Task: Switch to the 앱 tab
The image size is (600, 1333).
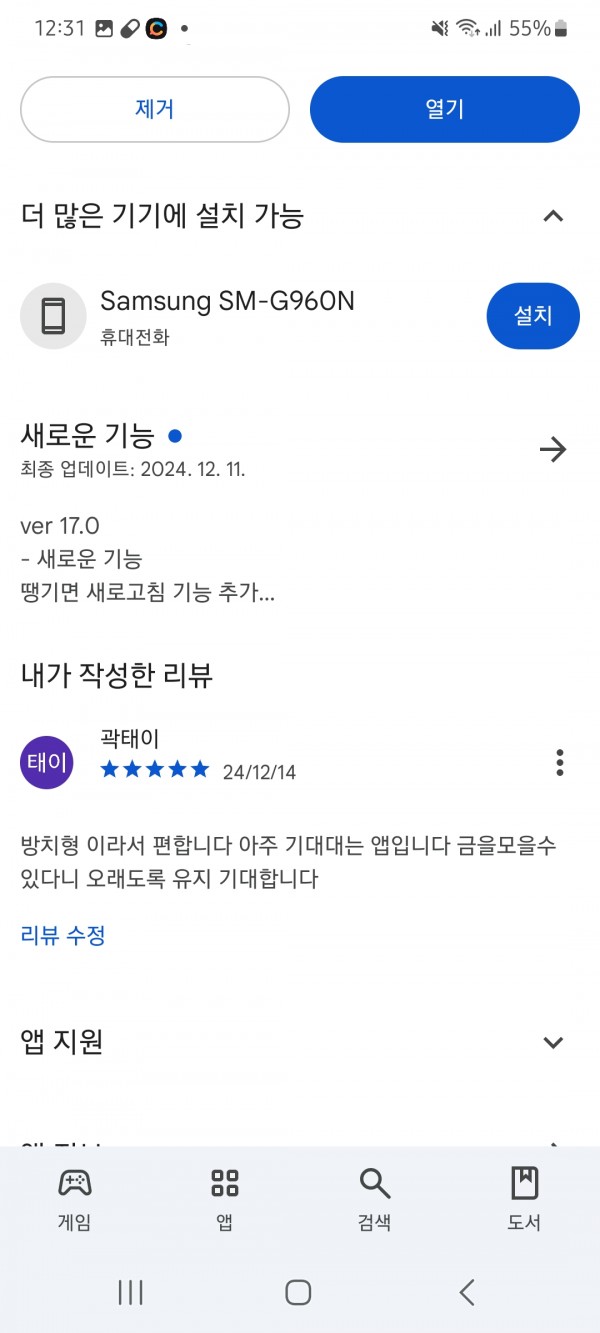Action: 225,1198
